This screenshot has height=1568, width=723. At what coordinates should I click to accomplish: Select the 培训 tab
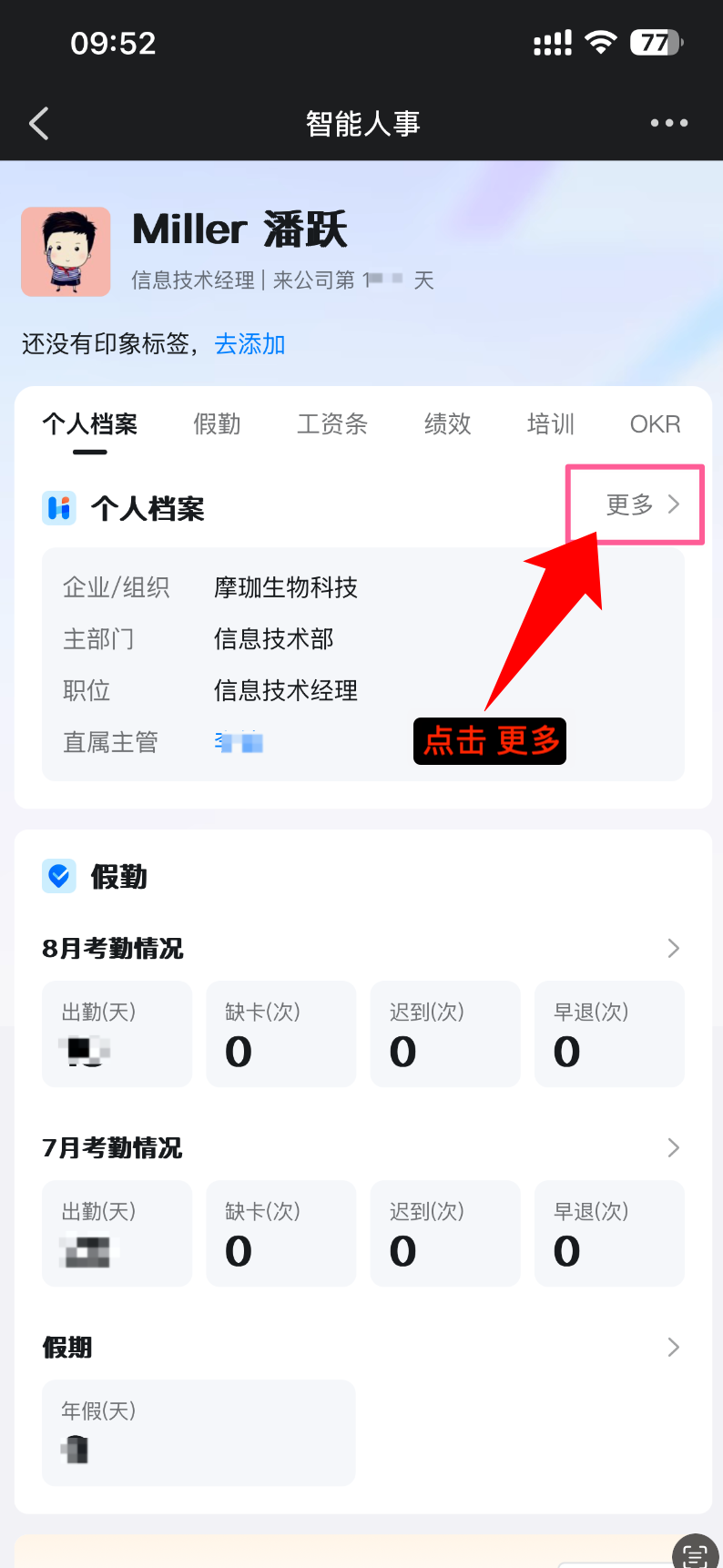(551, 424)
